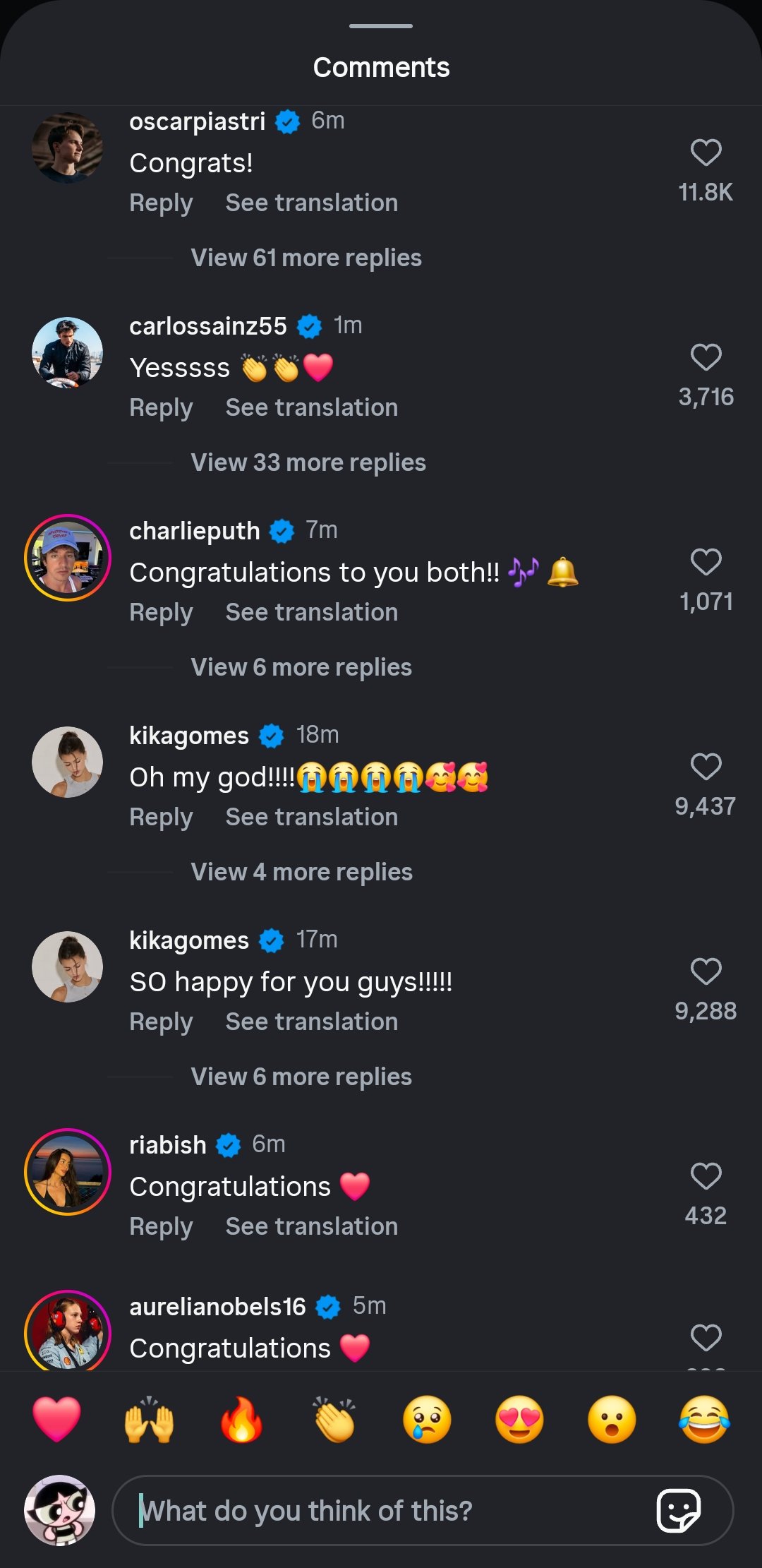The image size is (762, 1568).
Task: Like oscarpiastri's Congrats comment
Action: pos(706,153)
